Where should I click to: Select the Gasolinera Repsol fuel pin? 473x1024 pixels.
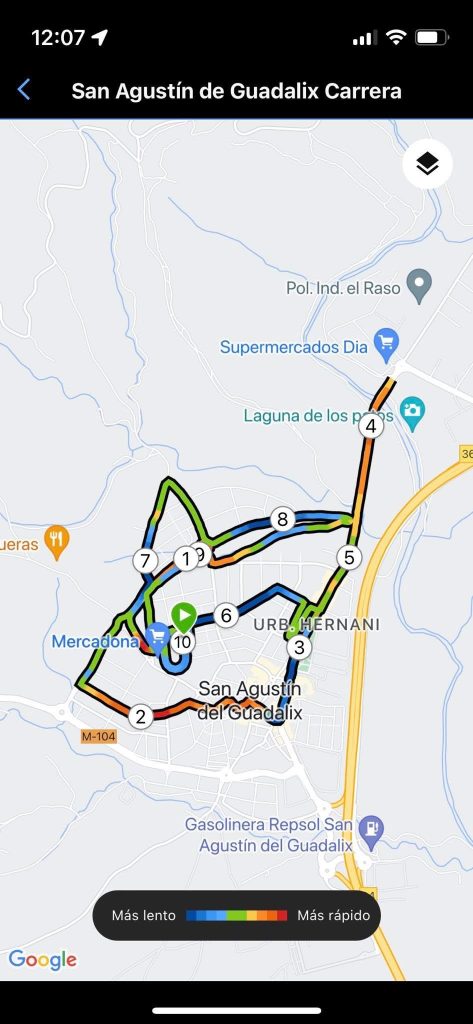[x=372, y=834]
